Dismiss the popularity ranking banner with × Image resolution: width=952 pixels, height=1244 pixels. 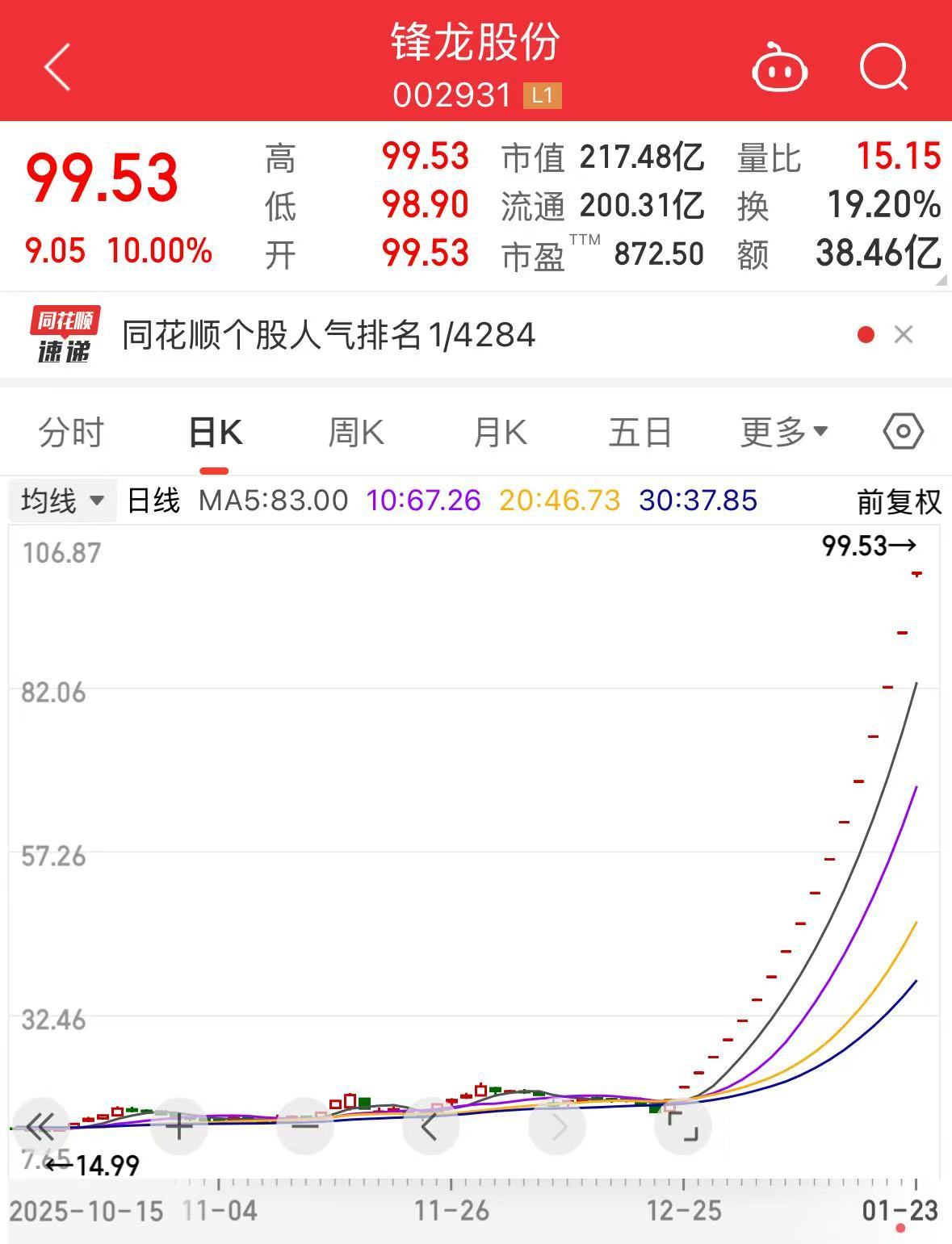tap(904, 334)
